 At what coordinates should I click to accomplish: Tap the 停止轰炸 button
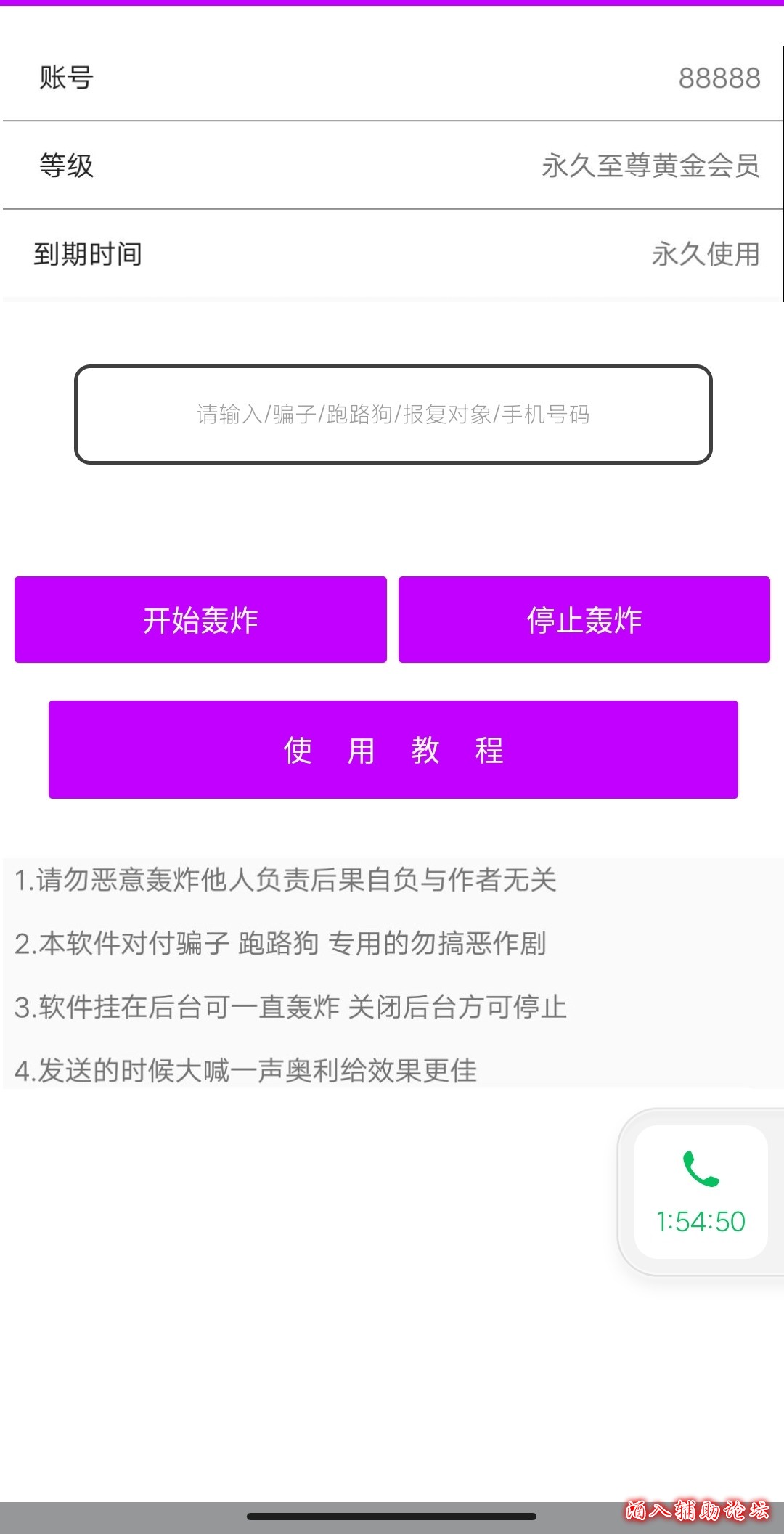(584, 620)
